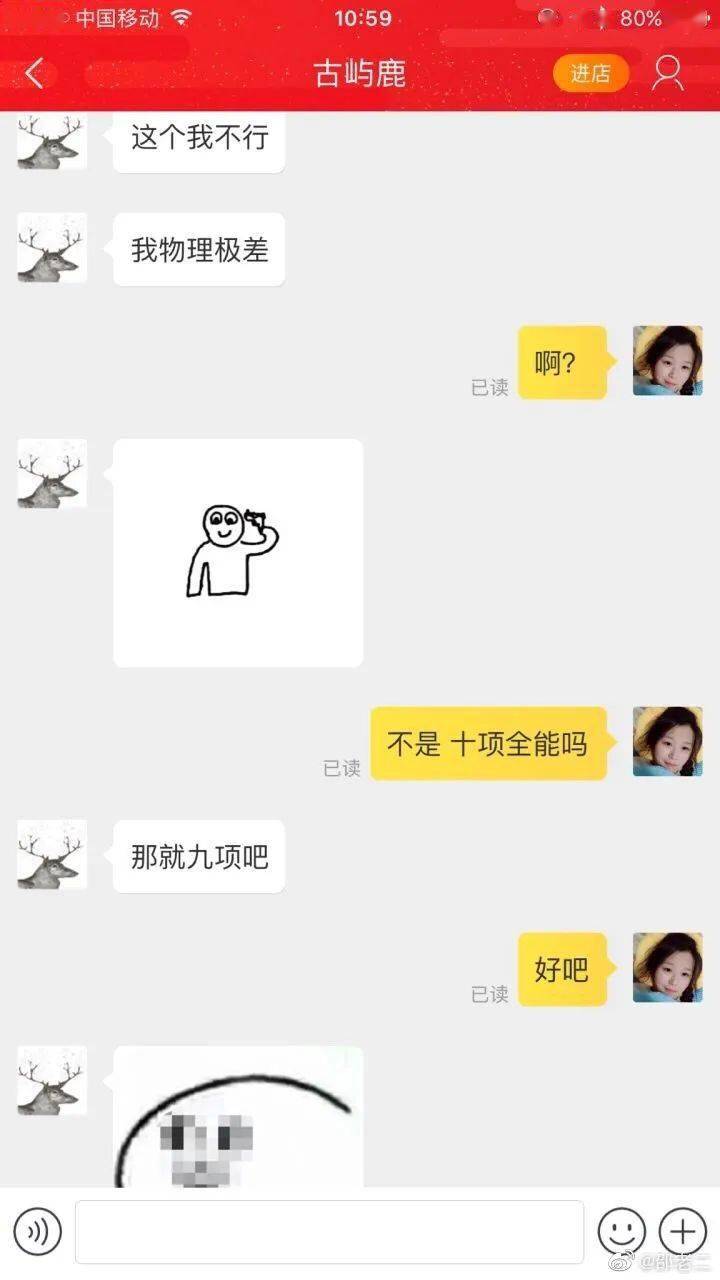Tap my avatar beside 不是 十项全能吗
Image resolution: width=720 pixels, height=1280 pixels.
coord(667,742)
